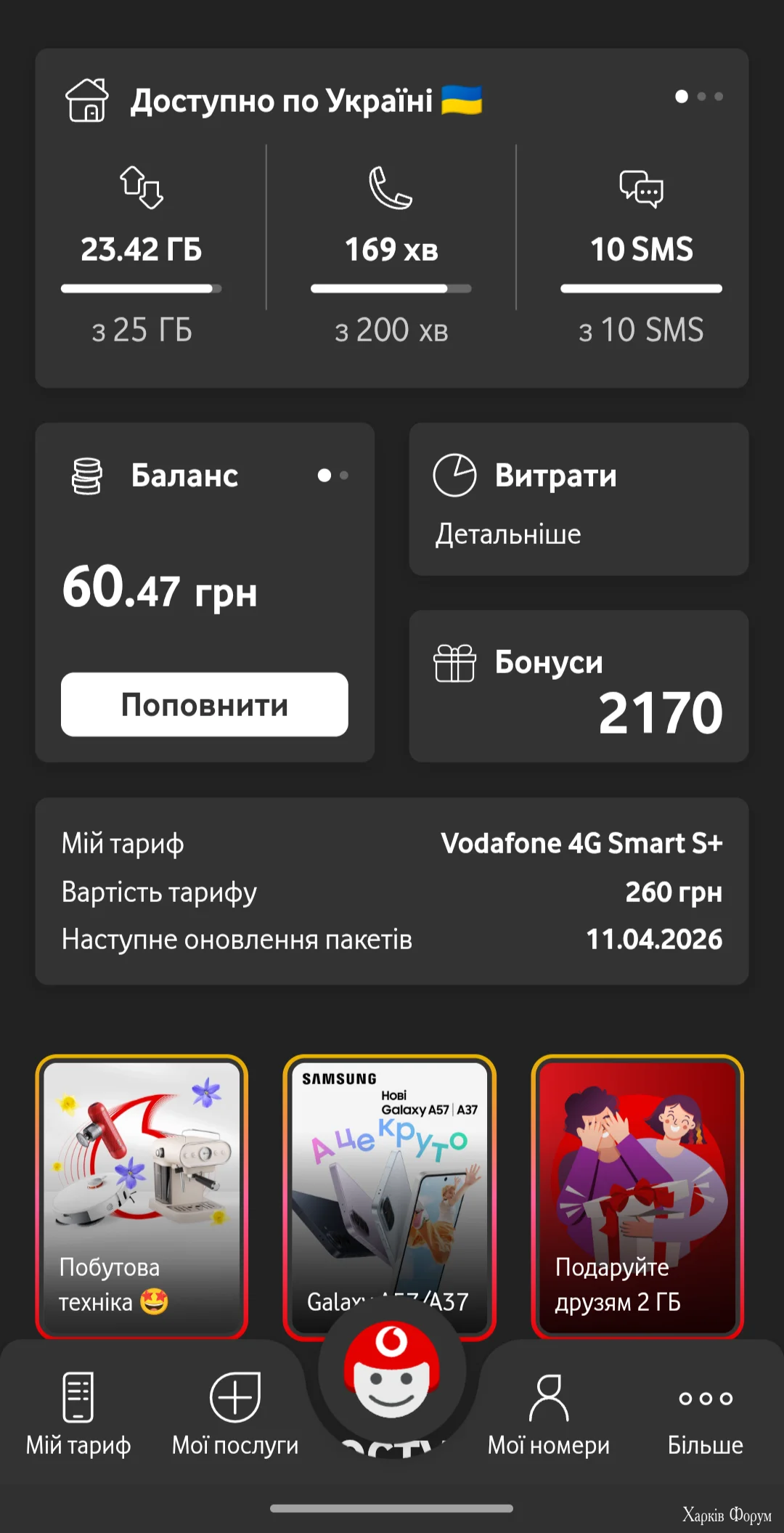Open the Подаруйте друзям 2 ГБ story
The height and width of the screenshot is (1533, 784).
(637, 1196)
